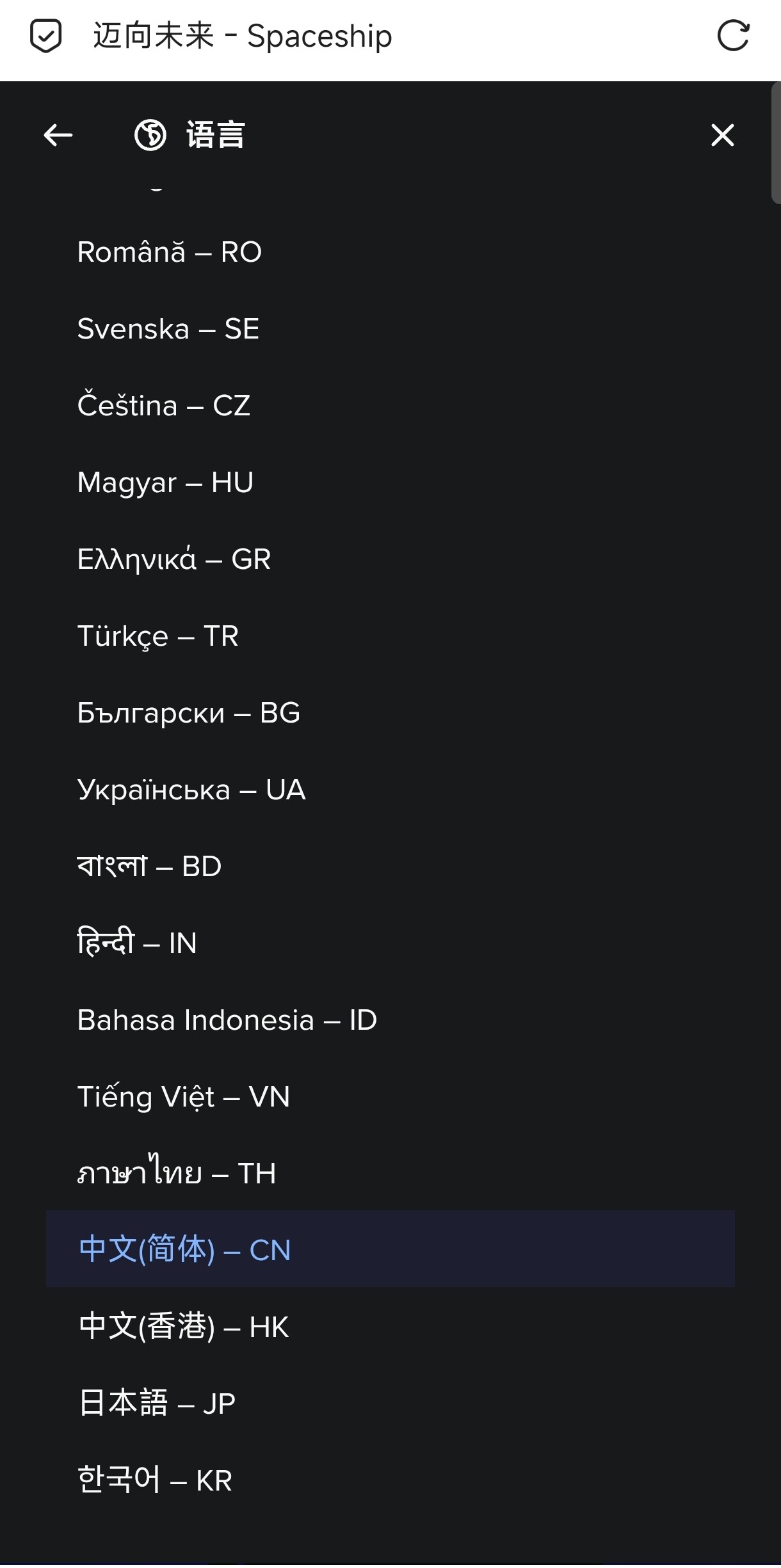The image size is (781, 1568).
Task: Choose Svenska – SE
Action: pos(390,328)
